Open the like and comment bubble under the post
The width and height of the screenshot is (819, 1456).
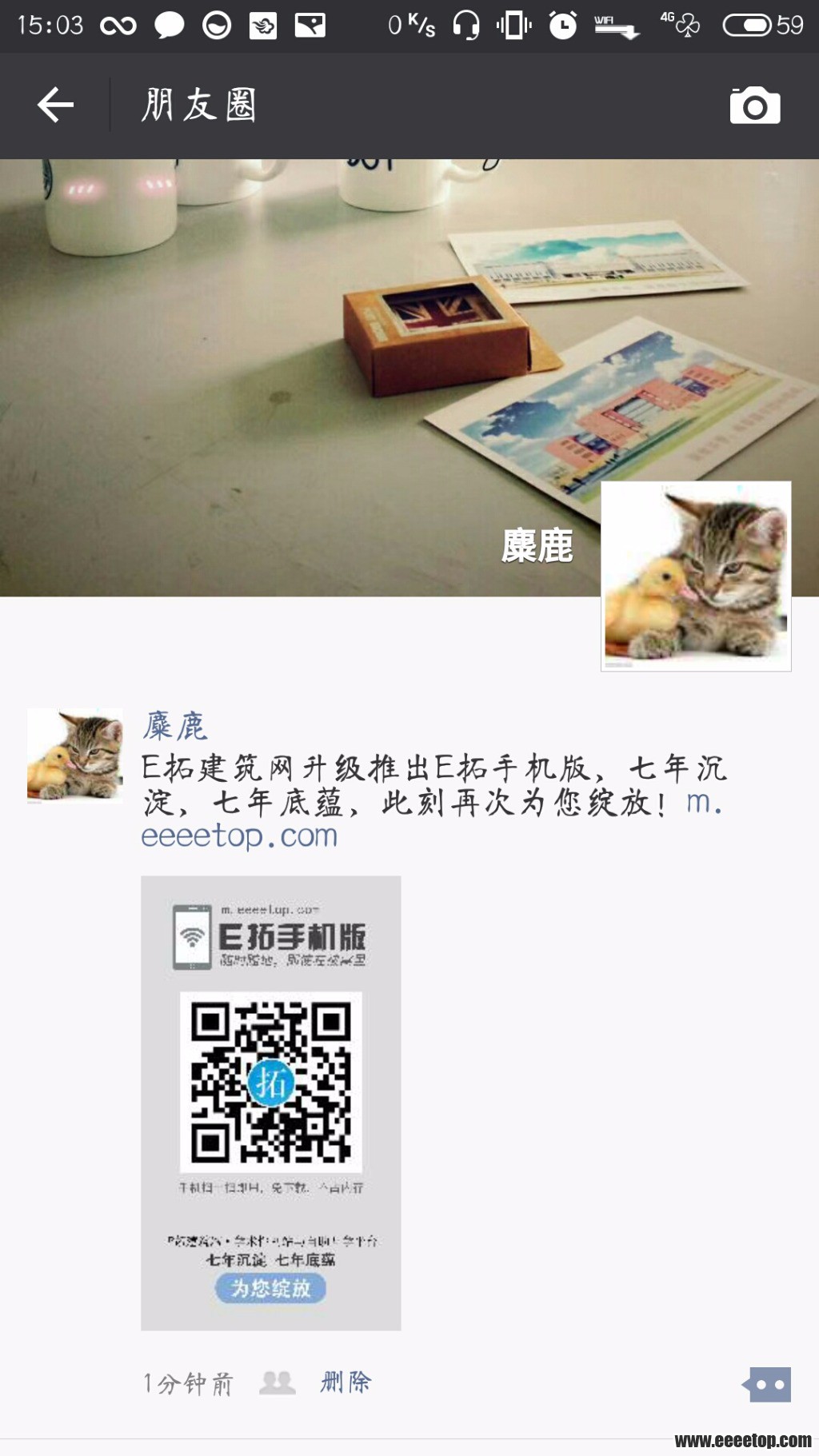pyautogui.click(x=767, y=1384)
